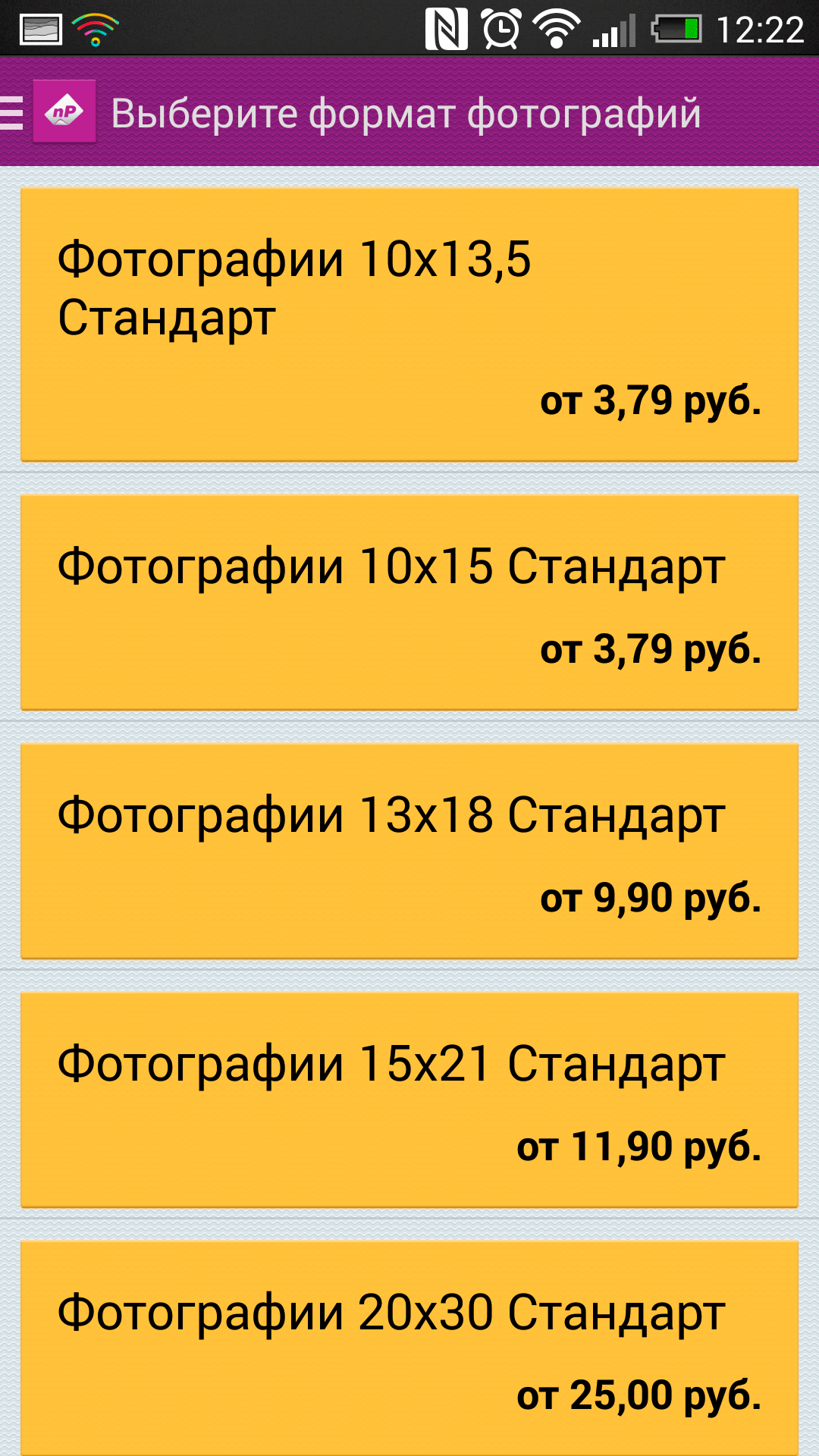Tap Фотографии 20x30 Стандарт card

(409, 1348)
